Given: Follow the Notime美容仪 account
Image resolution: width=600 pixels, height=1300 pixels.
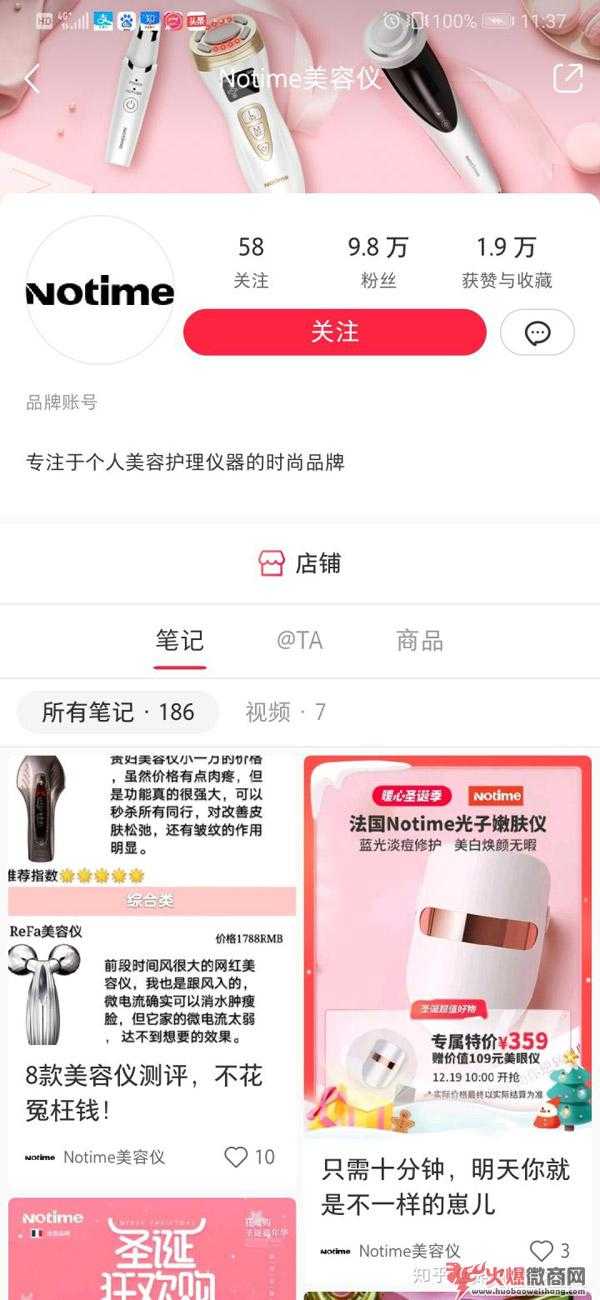Looking at the screenshot, I should (x=334, y=332).
